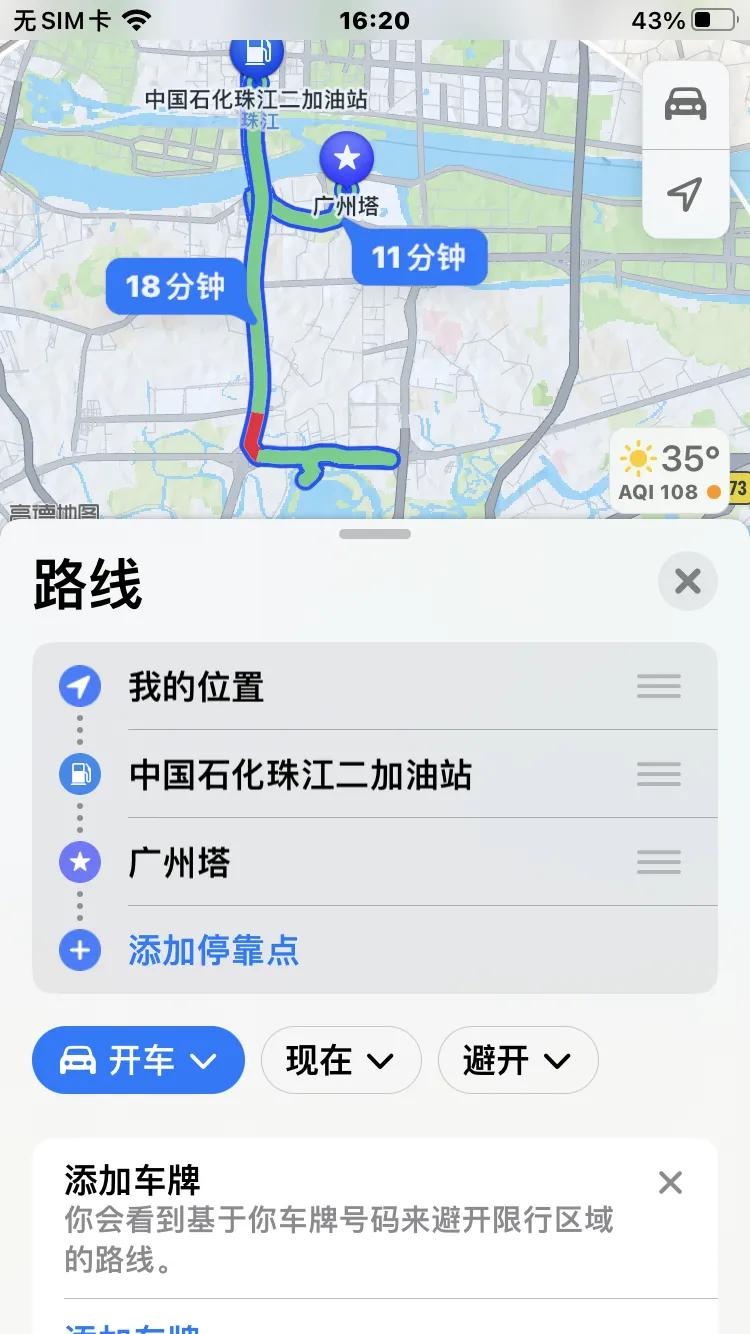750x1334 pixels.
Task: Tap the plus icon before 添加停靠点
Action: tap(80, 950)
